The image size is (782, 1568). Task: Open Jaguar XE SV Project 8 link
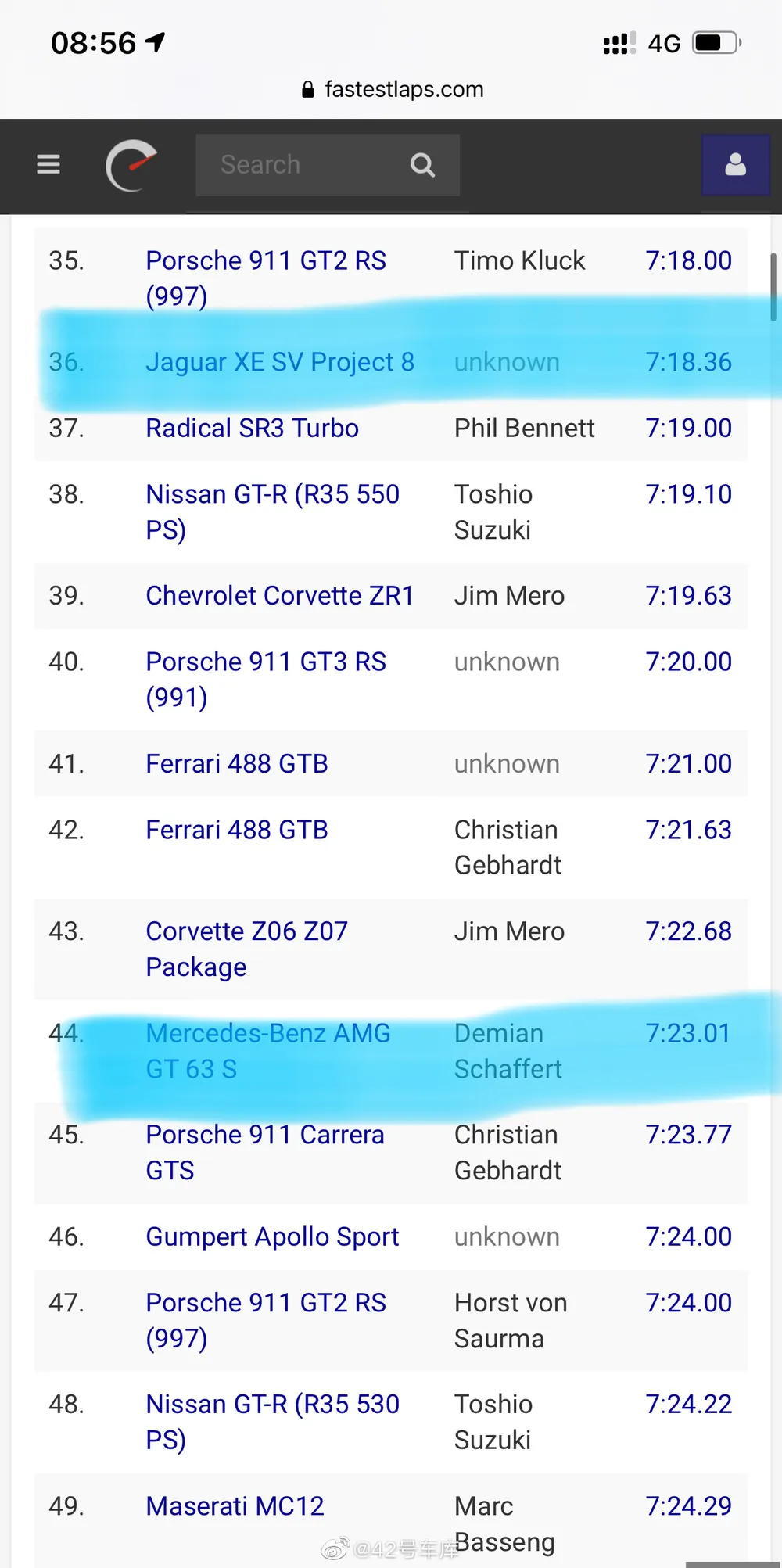pyautogui.click(x=279, y=362)
